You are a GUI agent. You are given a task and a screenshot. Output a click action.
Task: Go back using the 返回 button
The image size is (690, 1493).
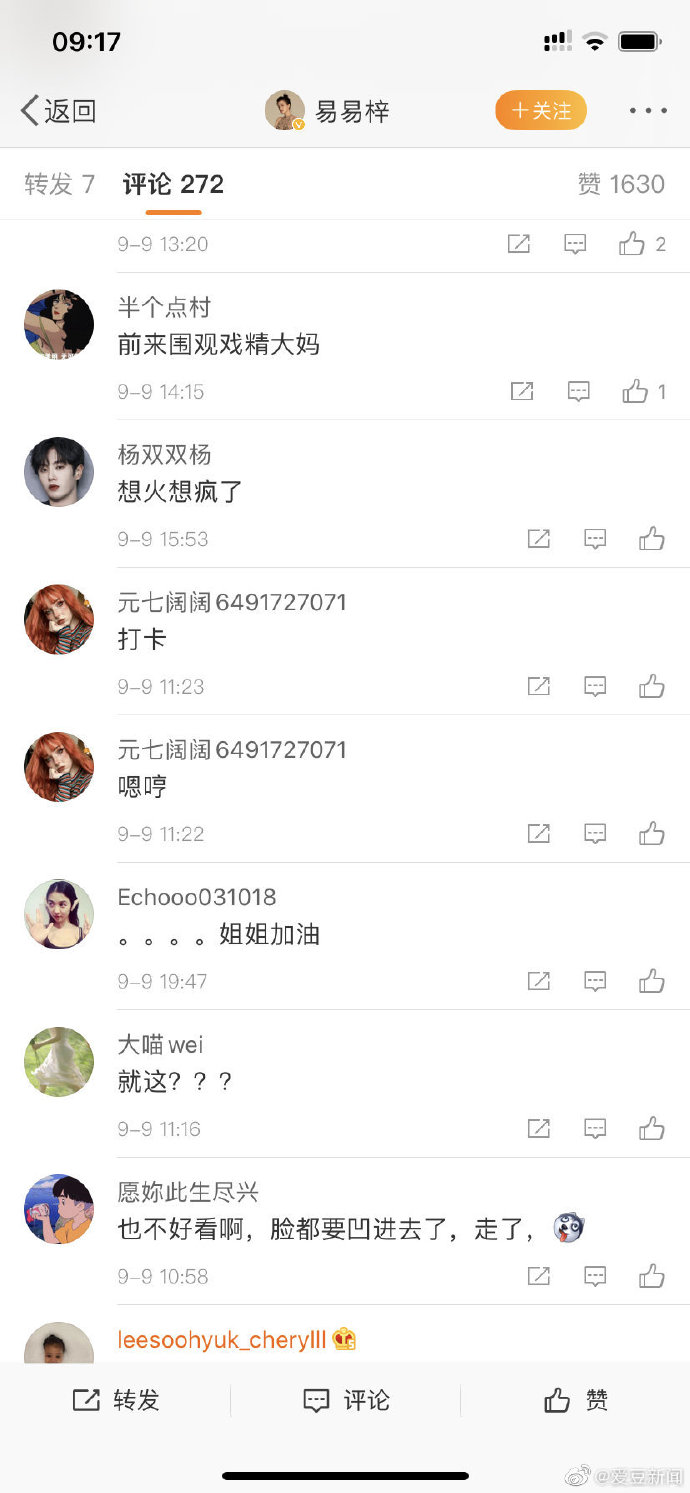click(59, 111)
